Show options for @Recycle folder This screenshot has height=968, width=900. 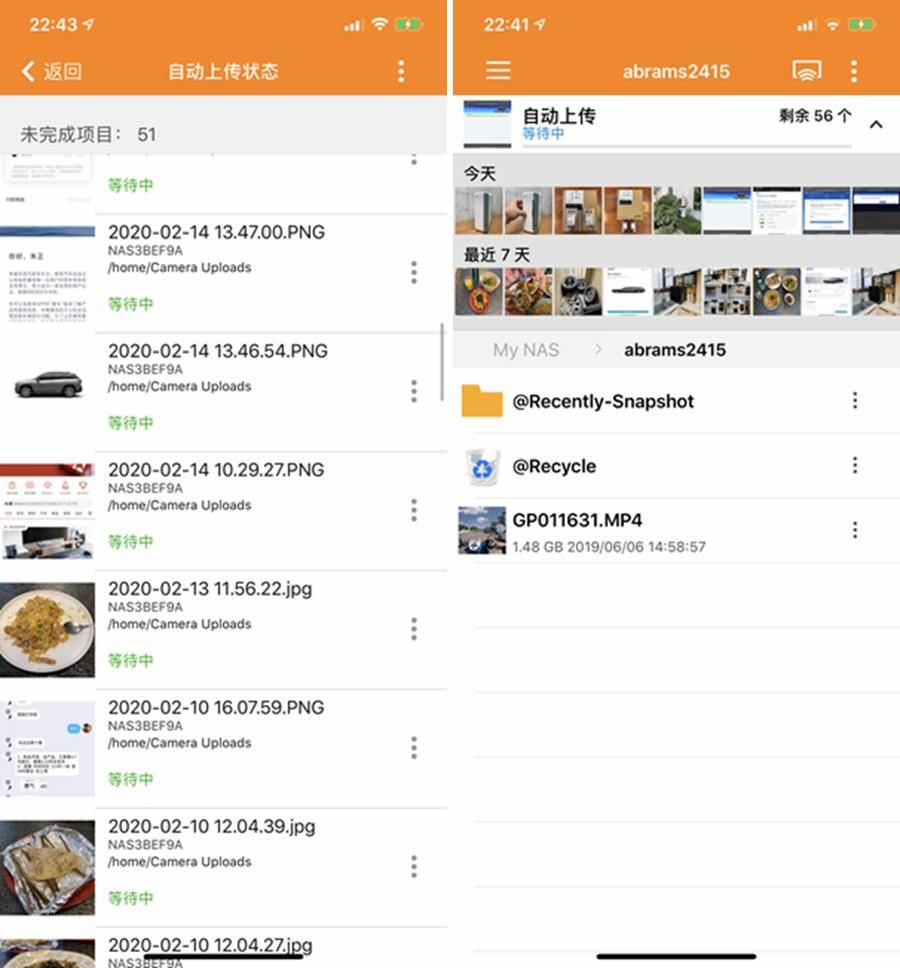855,466
